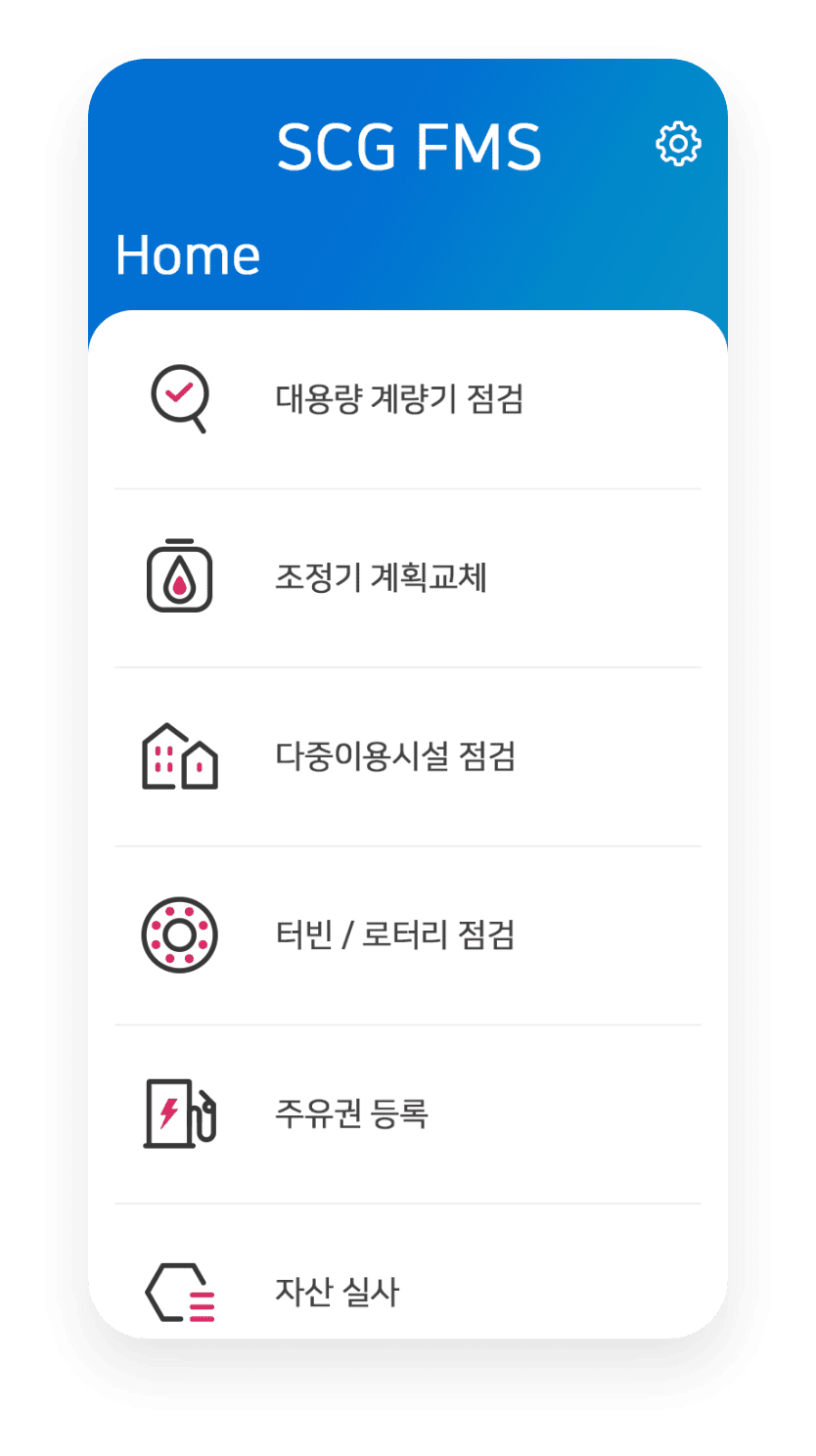
Task: Select 조정기 계획교체
Action: click(408, 578)
